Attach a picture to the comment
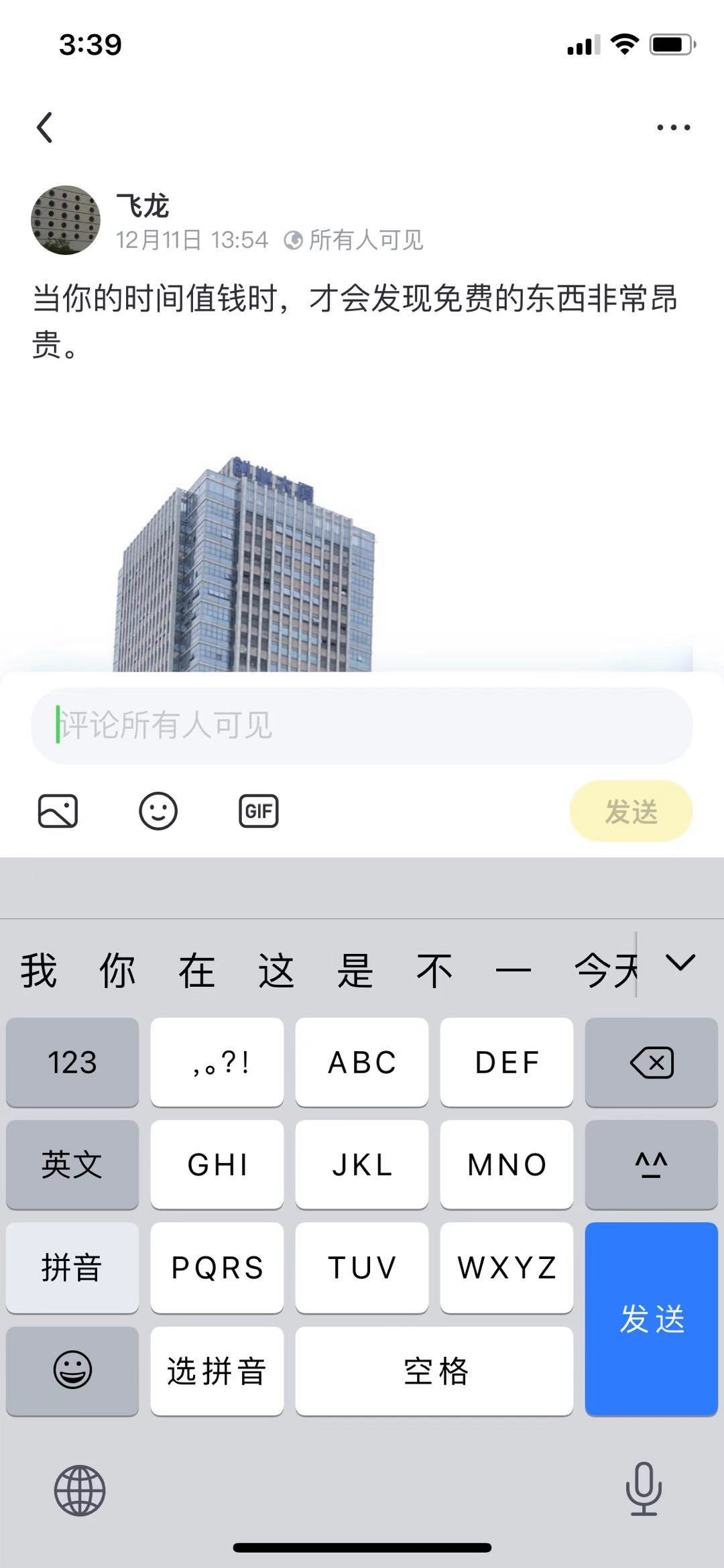 (x=58, y=811)
